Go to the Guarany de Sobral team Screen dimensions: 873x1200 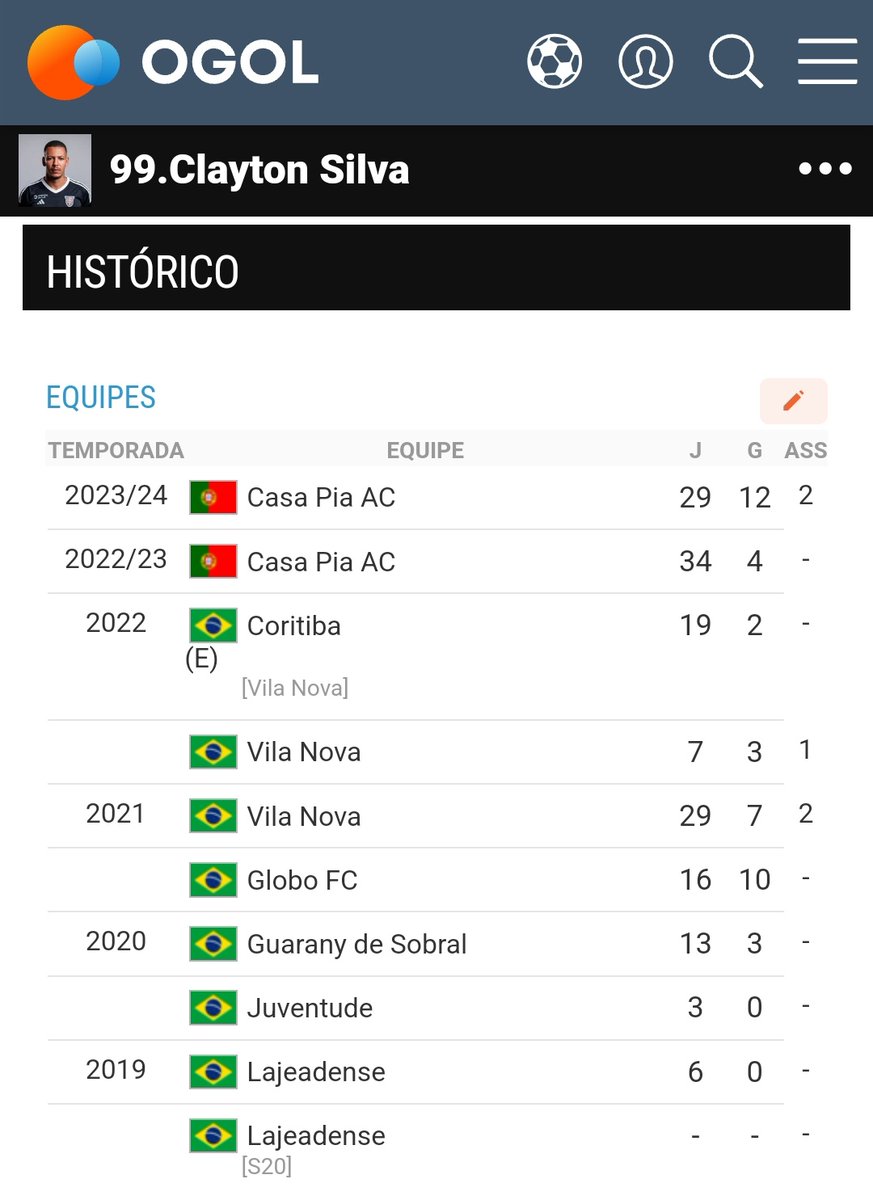pyautogui.click(x=357, y=944)
